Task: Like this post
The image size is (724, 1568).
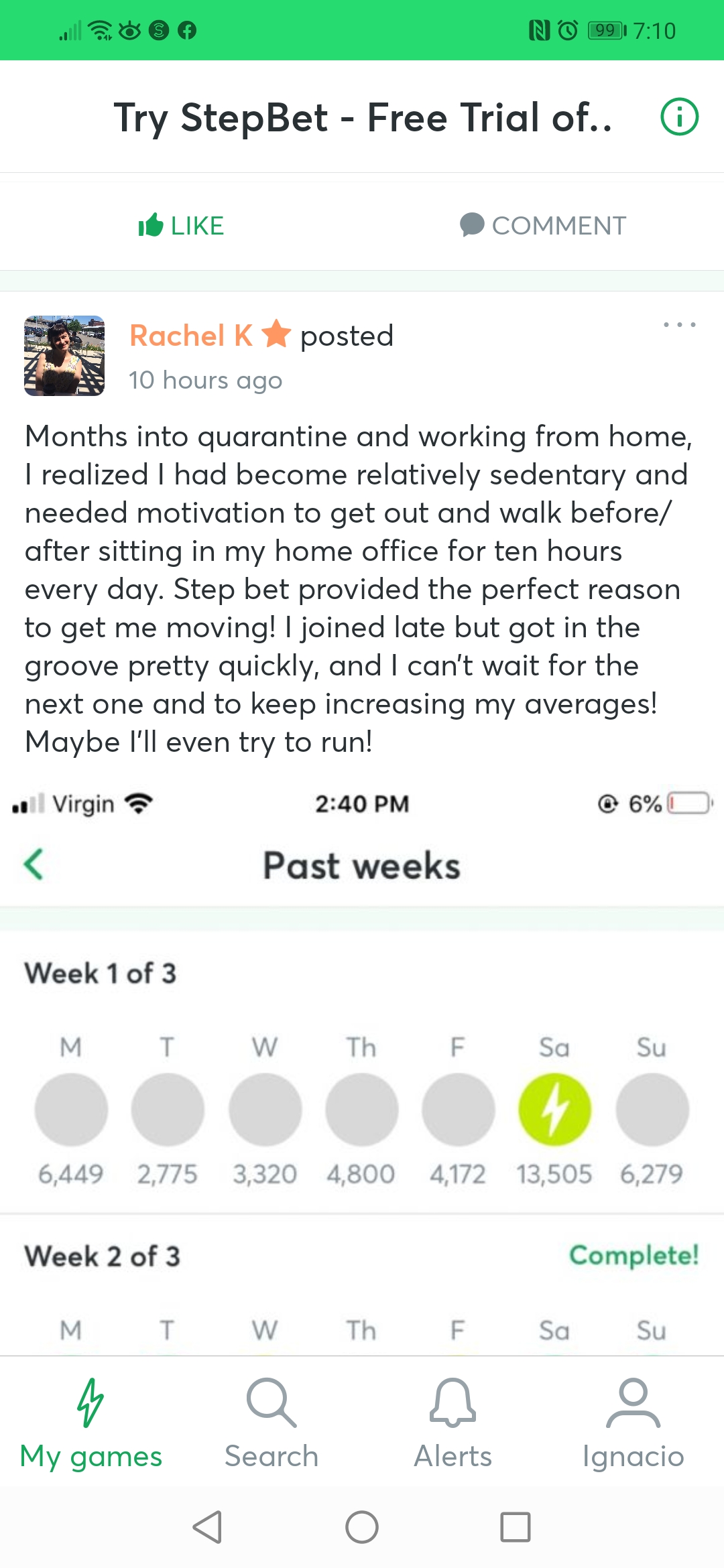Action: pos(181,226)
